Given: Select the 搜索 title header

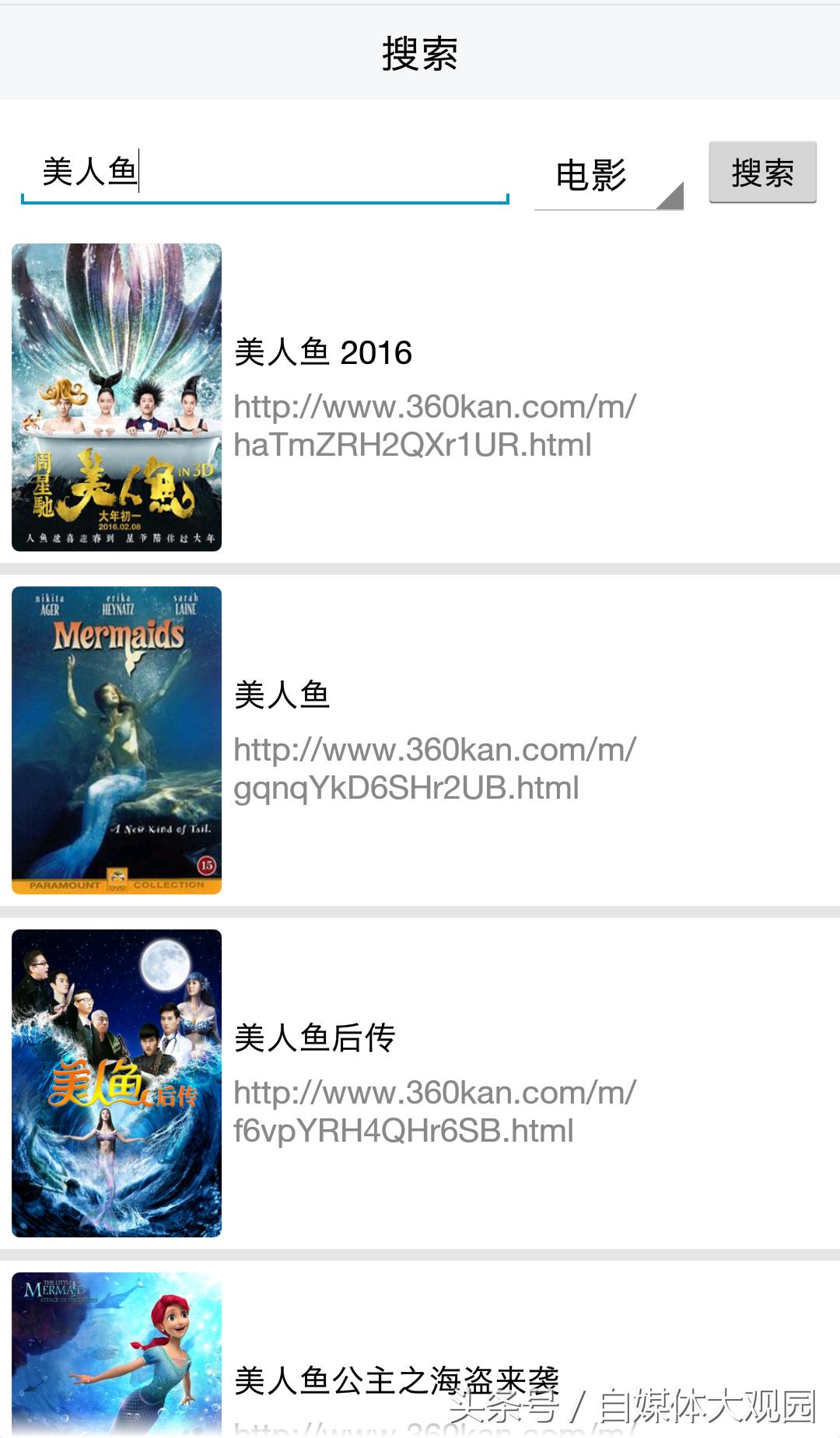Looking at the screenshot, I should pyautogui.click(x=420, y=53).
